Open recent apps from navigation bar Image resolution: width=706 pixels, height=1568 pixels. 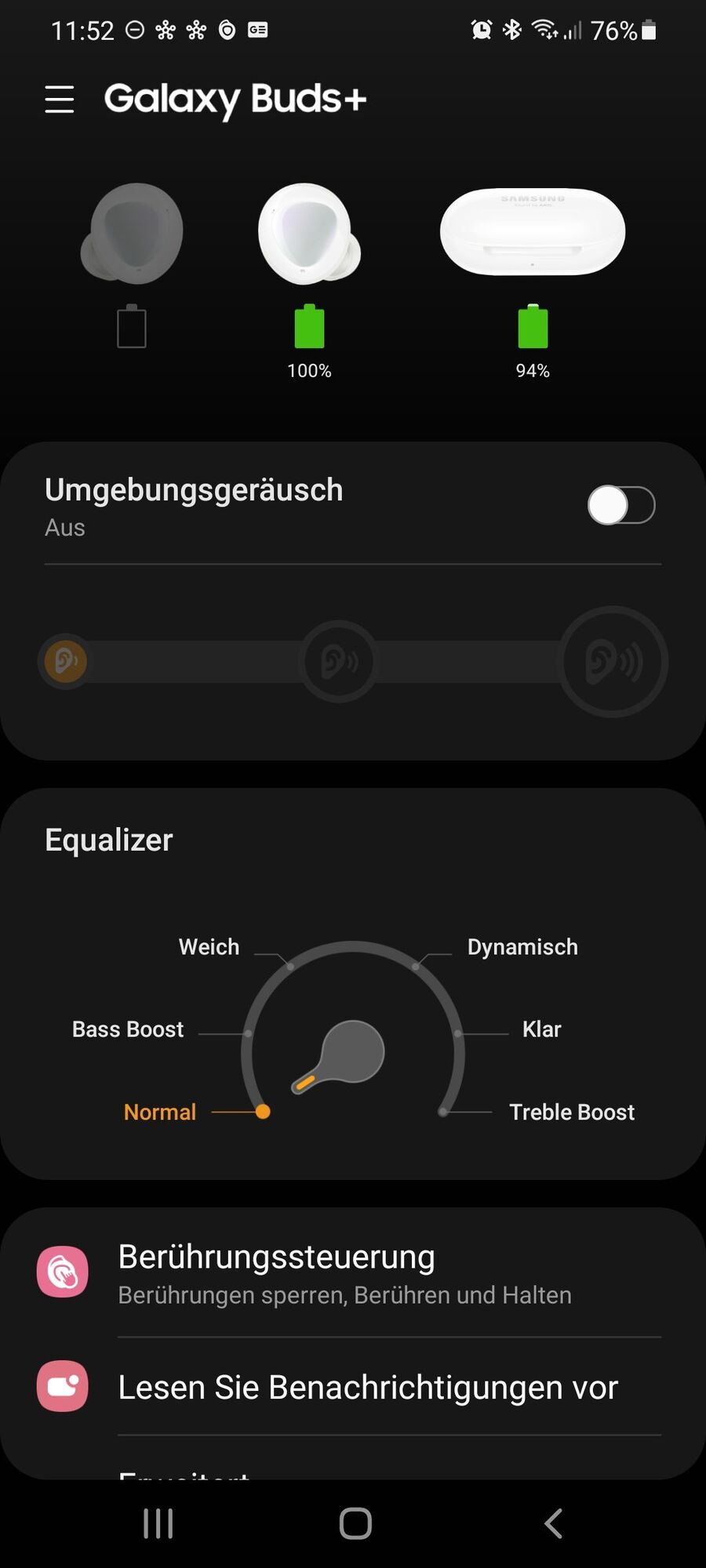(x=158, y=1523)
